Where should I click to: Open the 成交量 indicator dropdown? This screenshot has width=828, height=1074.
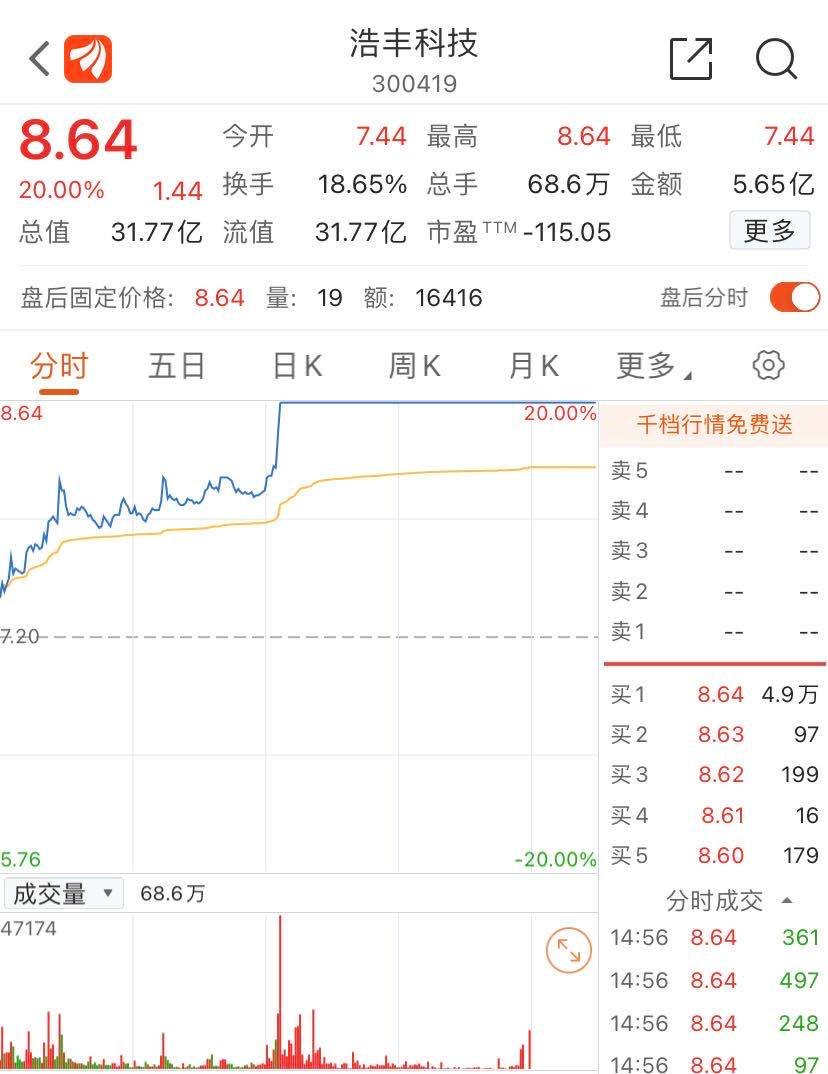coord(63,893)
